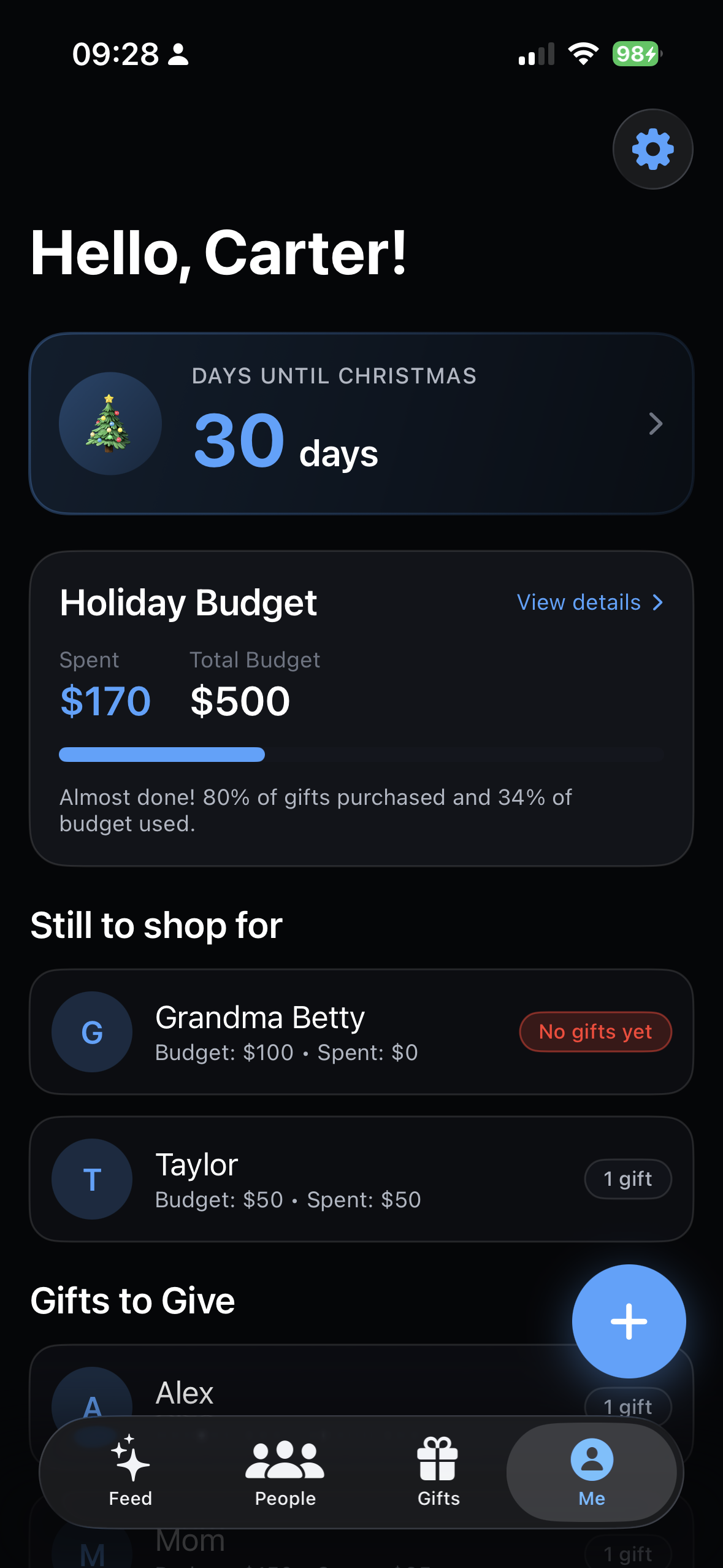
Task: Open Taylor's gift entry
Action: point(361,1179)
